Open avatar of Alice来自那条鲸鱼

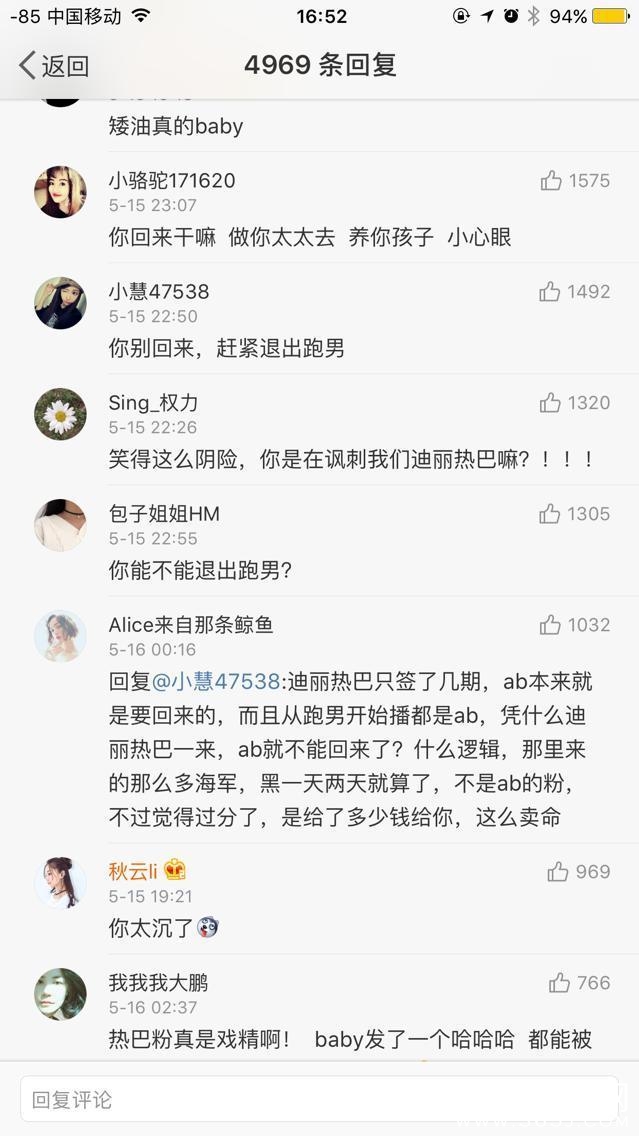(x=60, y=636)
